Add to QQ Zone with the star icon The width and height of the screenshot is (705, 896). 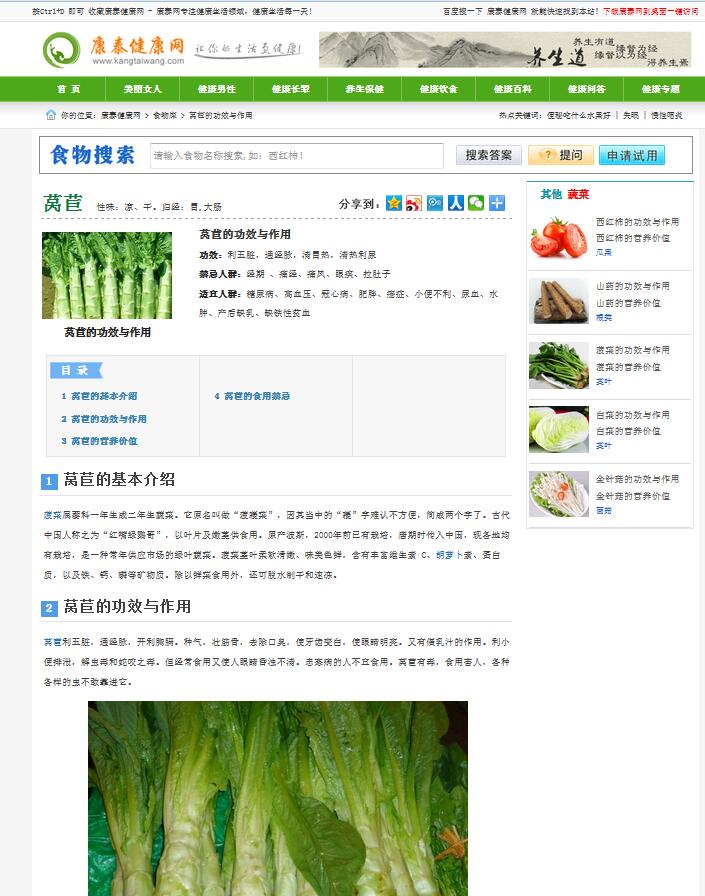tap(394, 203)
